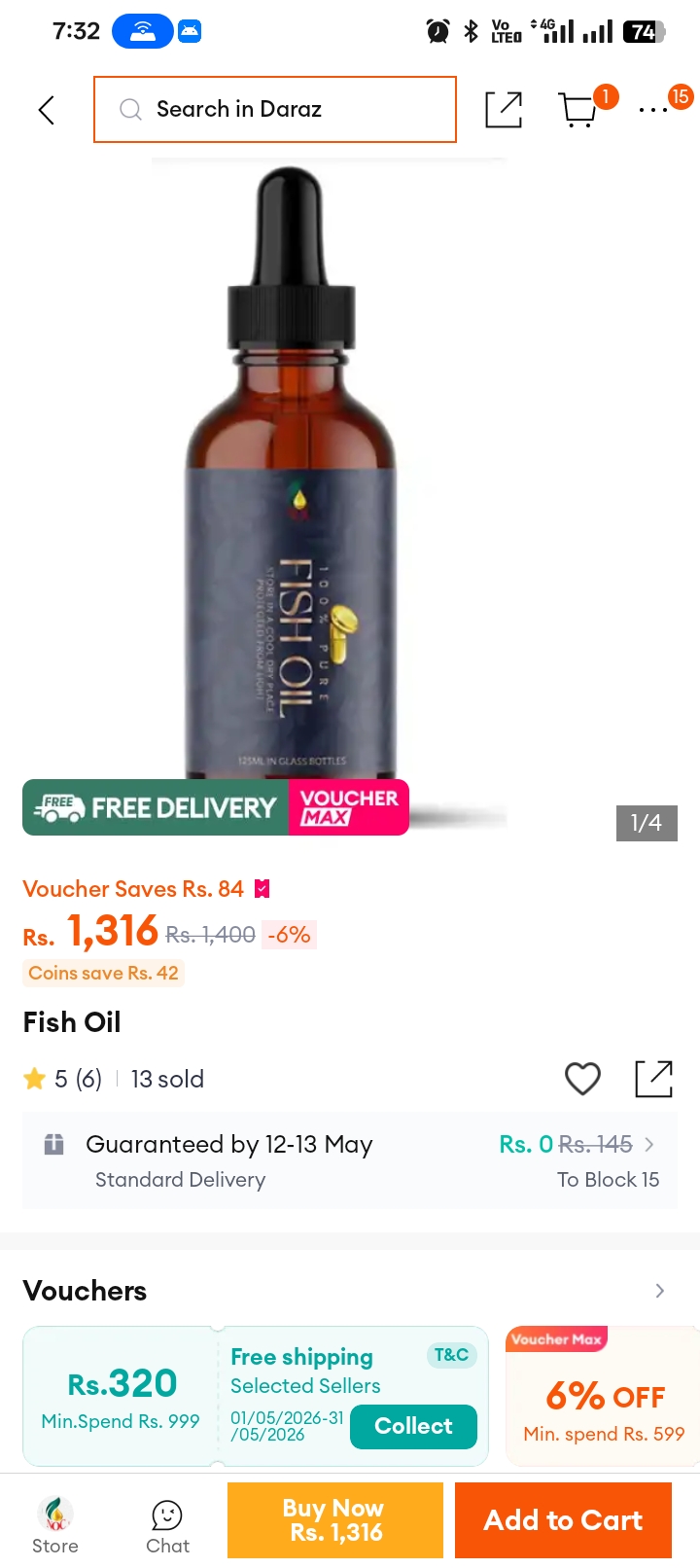Screen dimensions: 700x1568
Task: Expand the Vouchers section
Action: 660,1291
